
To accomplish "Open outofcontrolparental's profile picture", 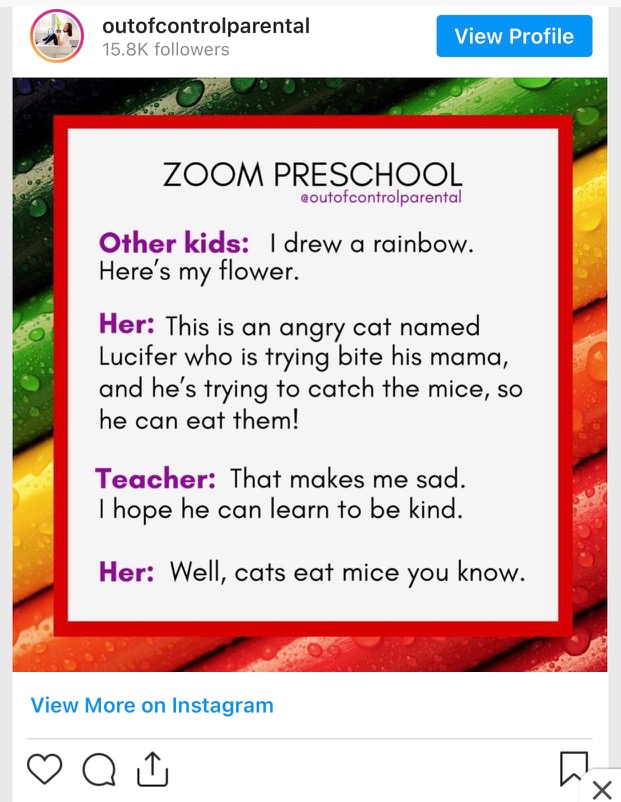I will coord(57,36).
